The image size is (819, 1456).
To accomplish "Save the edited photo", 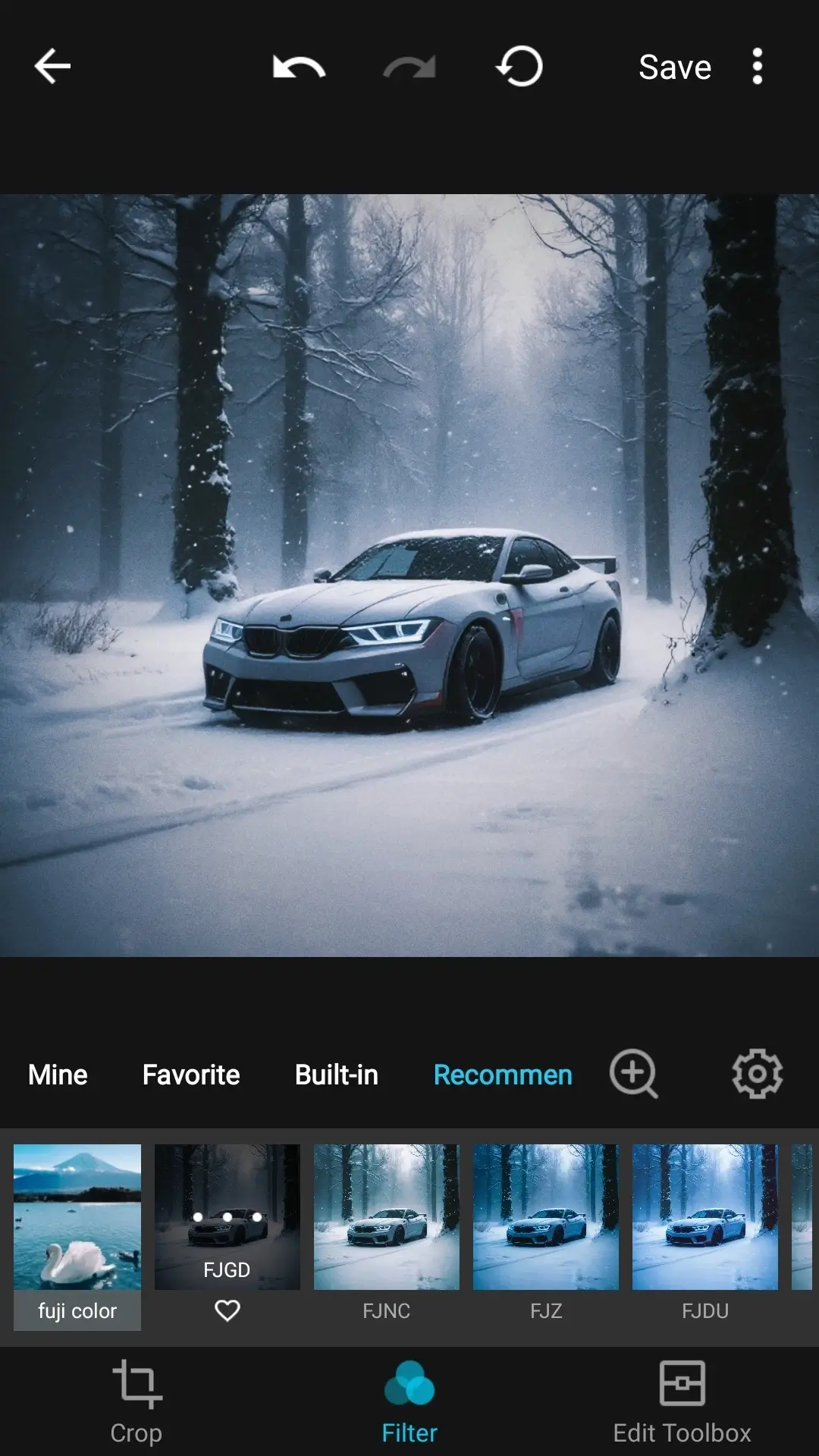I will pos(675,67).
